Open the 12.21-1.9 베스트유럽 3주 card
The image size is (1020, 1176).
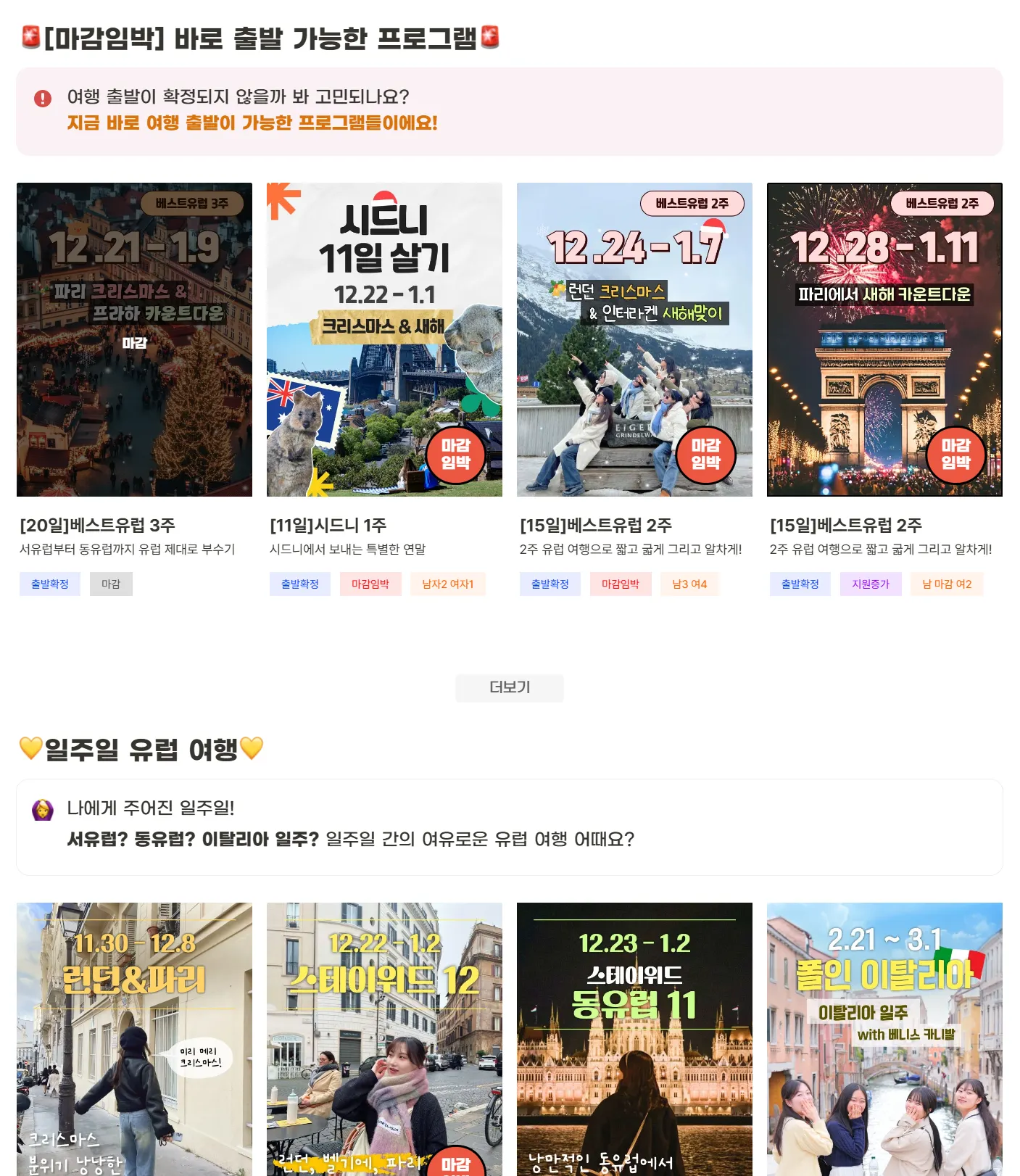click(x=134, y=339)
